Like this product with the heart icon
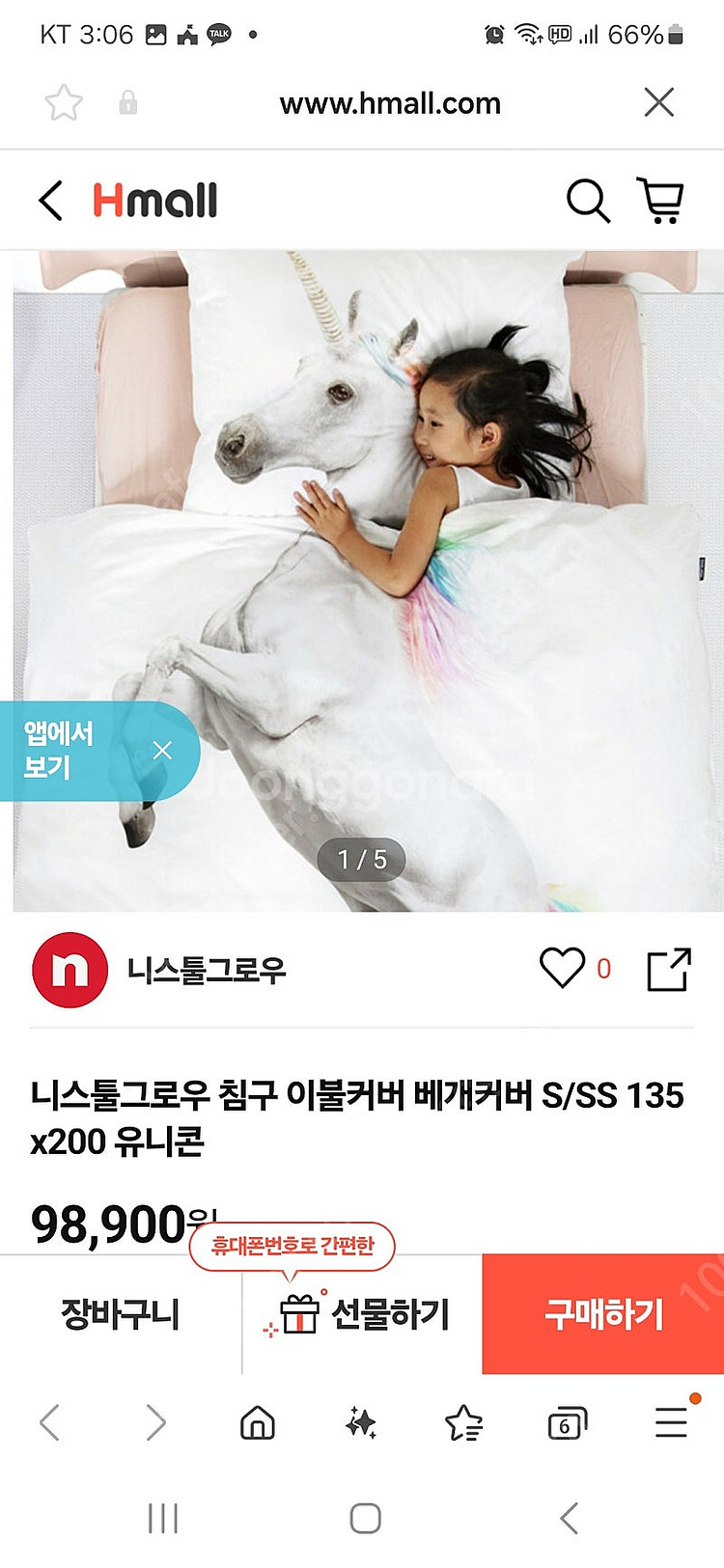The image size is (724, 1568). pos(562,968)
